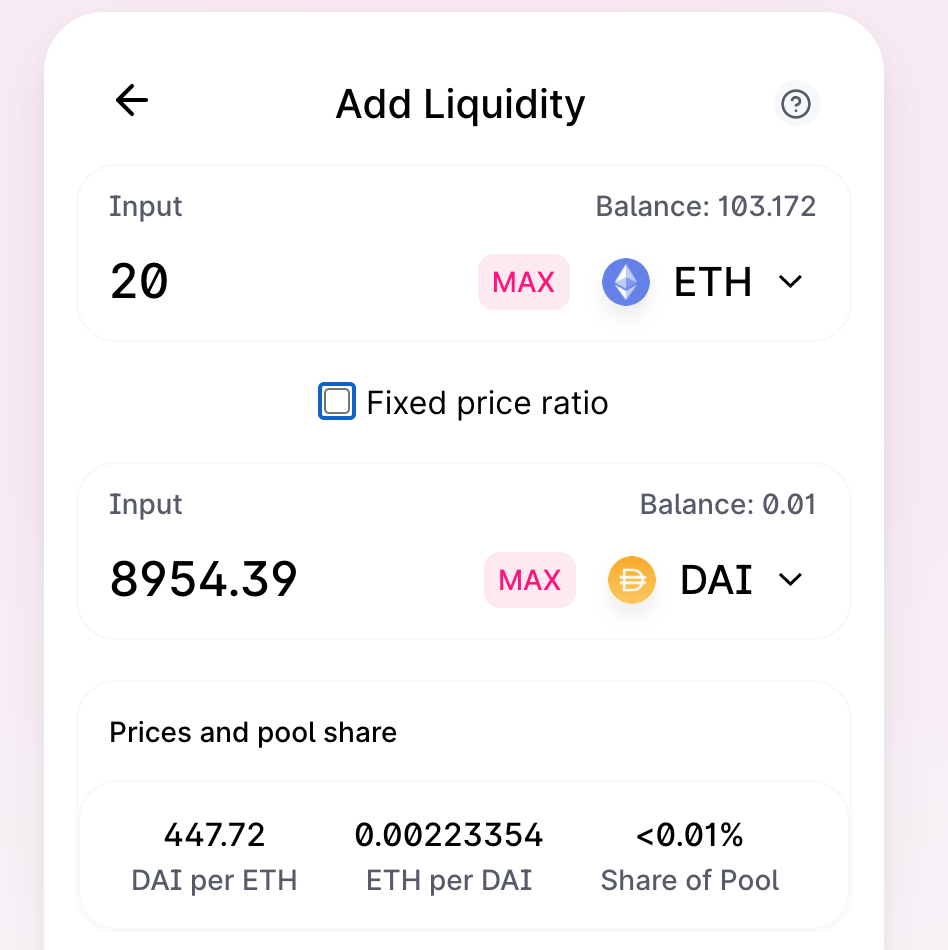Click MAX for the DAI input
Viewport: 948px width, 950px height.
point(530,580)
